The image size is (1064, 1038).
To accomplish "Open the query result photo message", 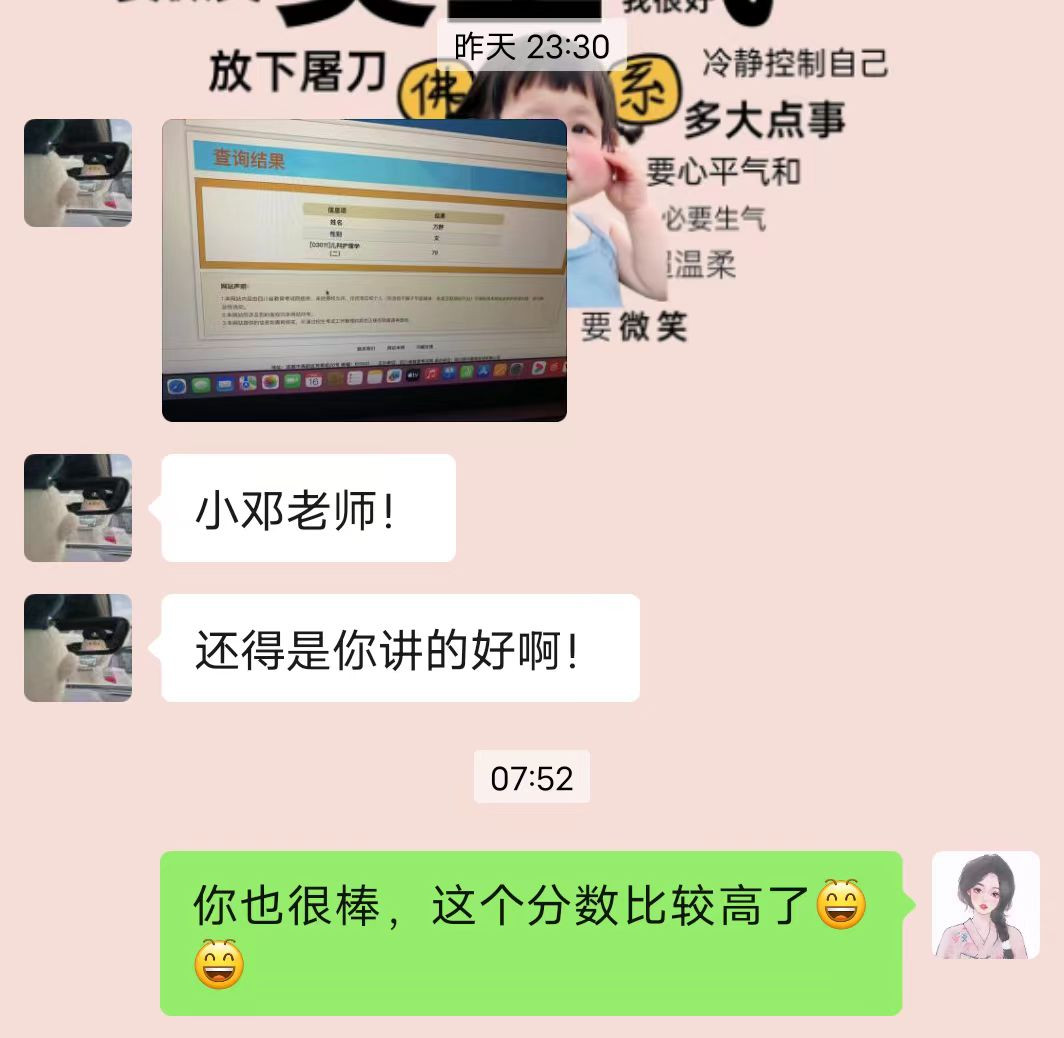I will [364, 270].
